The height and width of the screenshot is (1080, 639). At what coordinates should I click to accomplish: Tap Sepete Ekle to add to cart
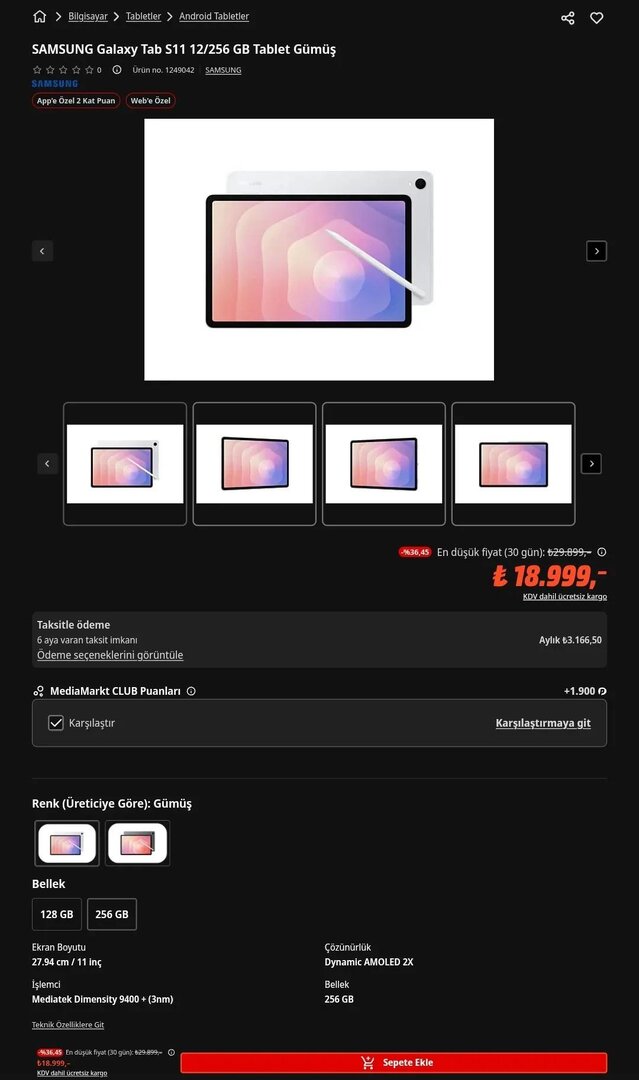click(394, 1062)
